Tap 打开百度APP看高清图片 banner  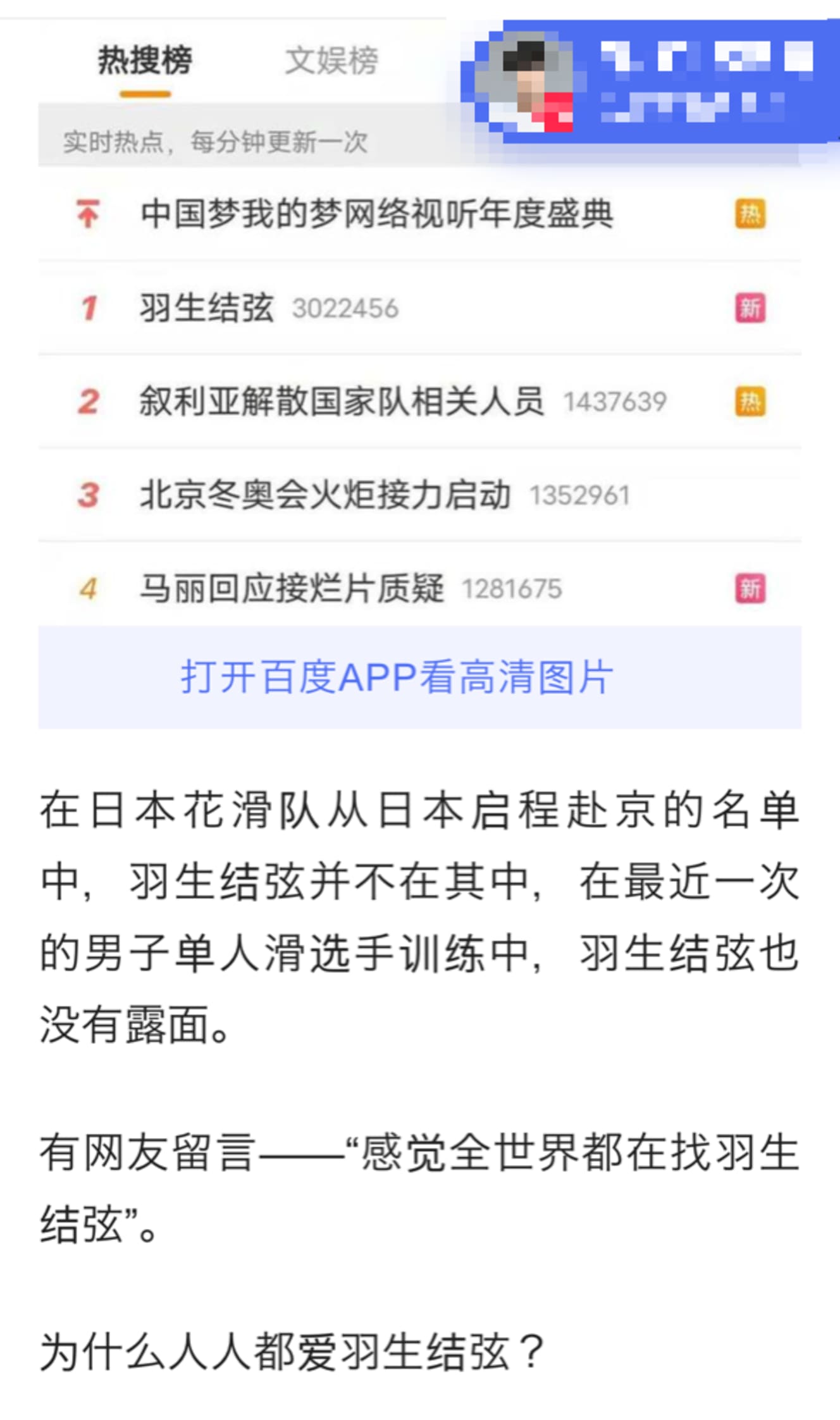click(397, 677)
